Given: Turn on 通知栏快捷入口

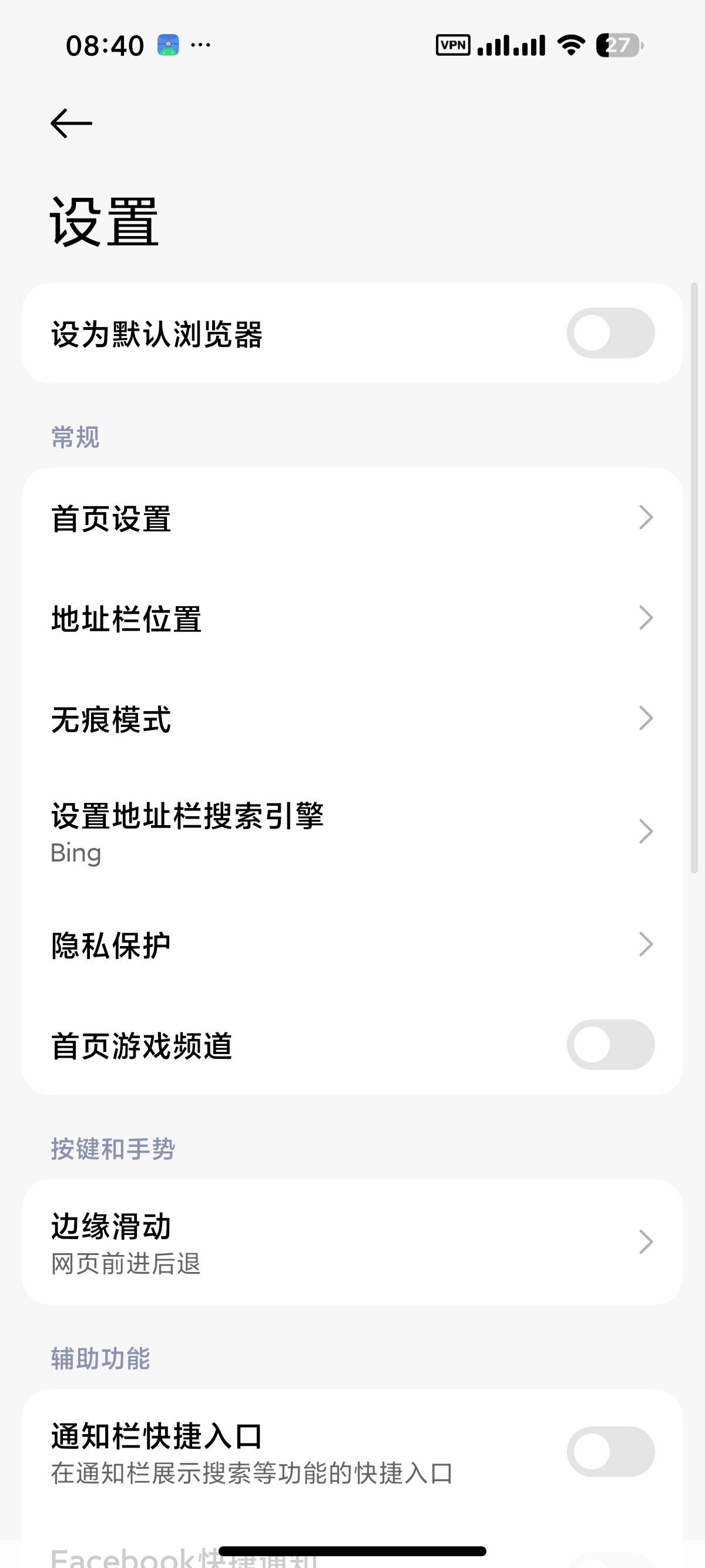Looking at the screenshot, I should [610, 1452].
